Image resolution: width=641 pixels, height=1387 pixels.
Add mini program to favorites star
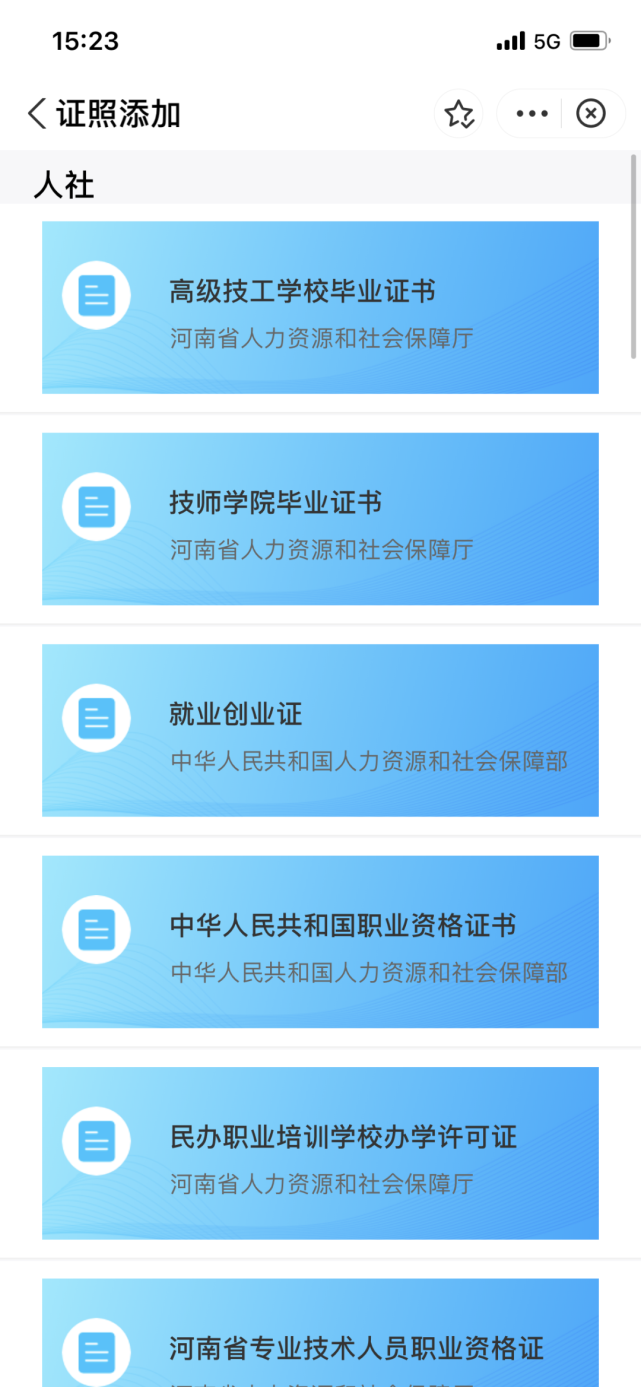[x=459, y=114]
